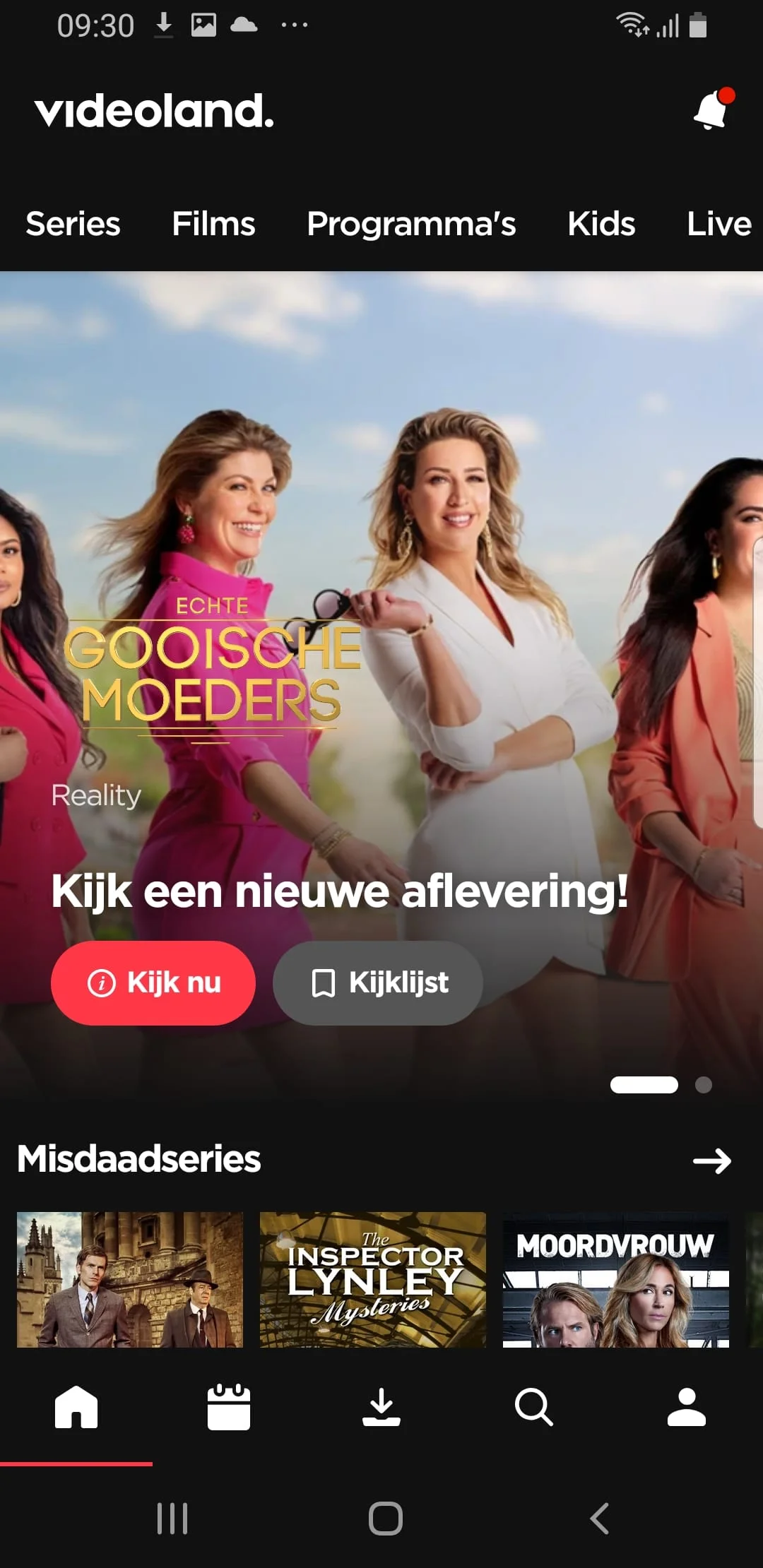Open the notifications bell

(712, 111)
